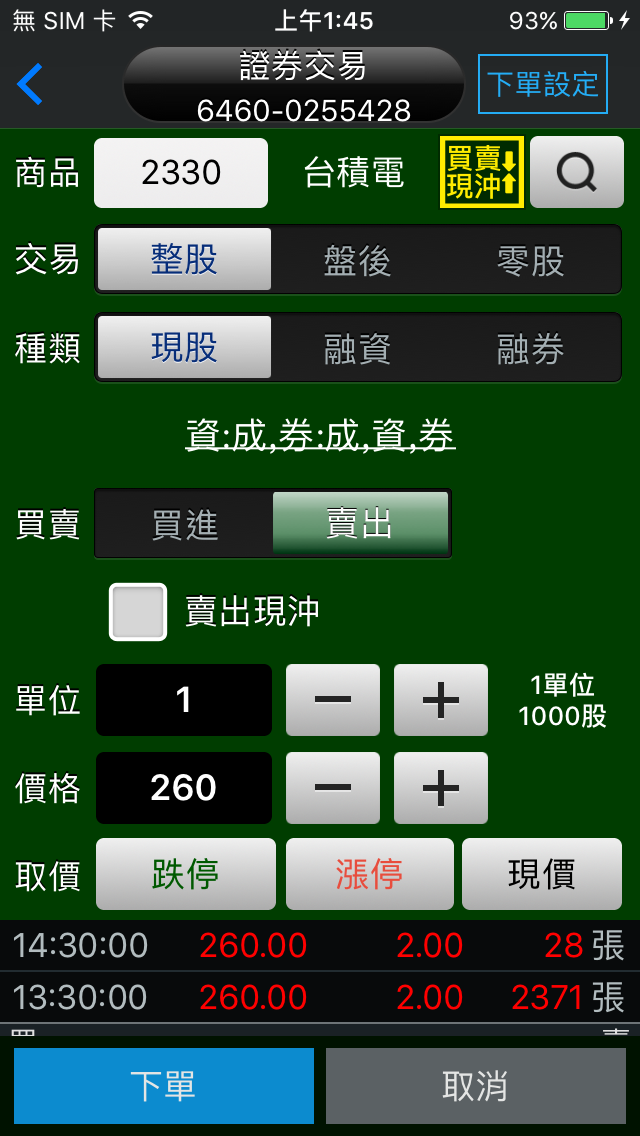Screen dimensions: 640x1136
Task: Set price to 漲停 limit up
Action: (x=369, y=874)
